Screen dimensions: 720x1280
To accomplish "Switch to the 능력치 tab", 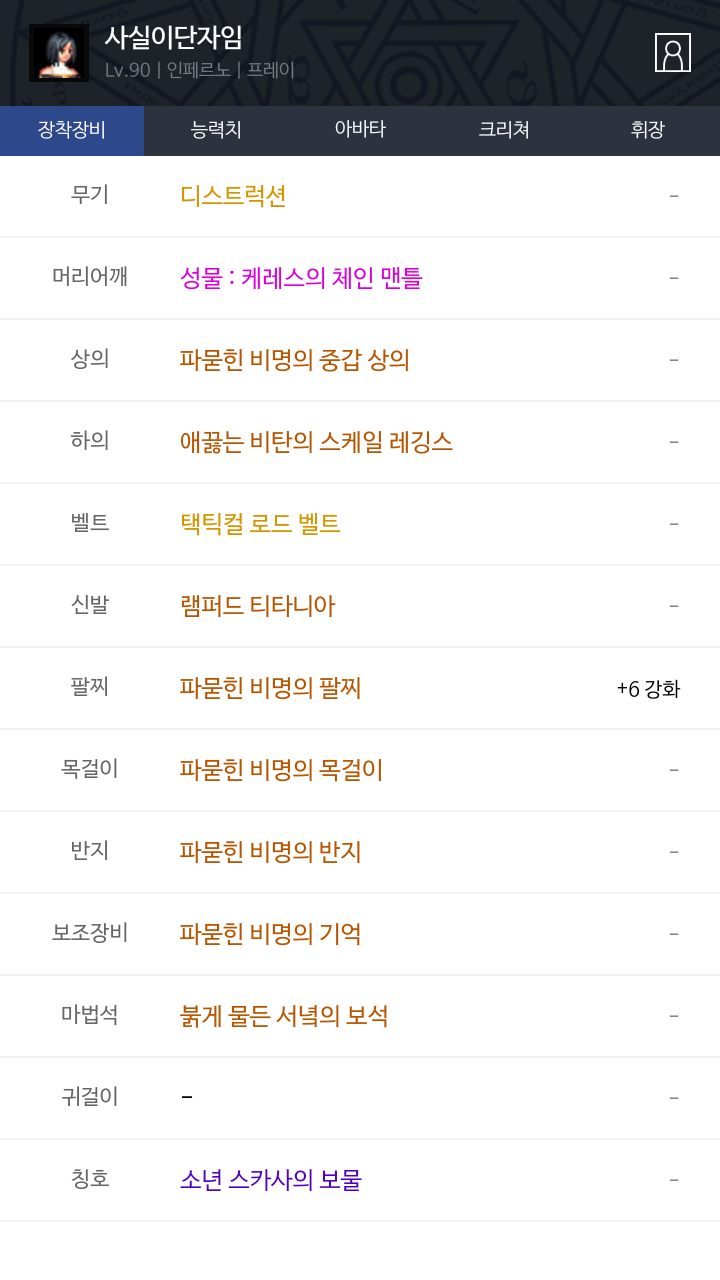I will 216,130.
